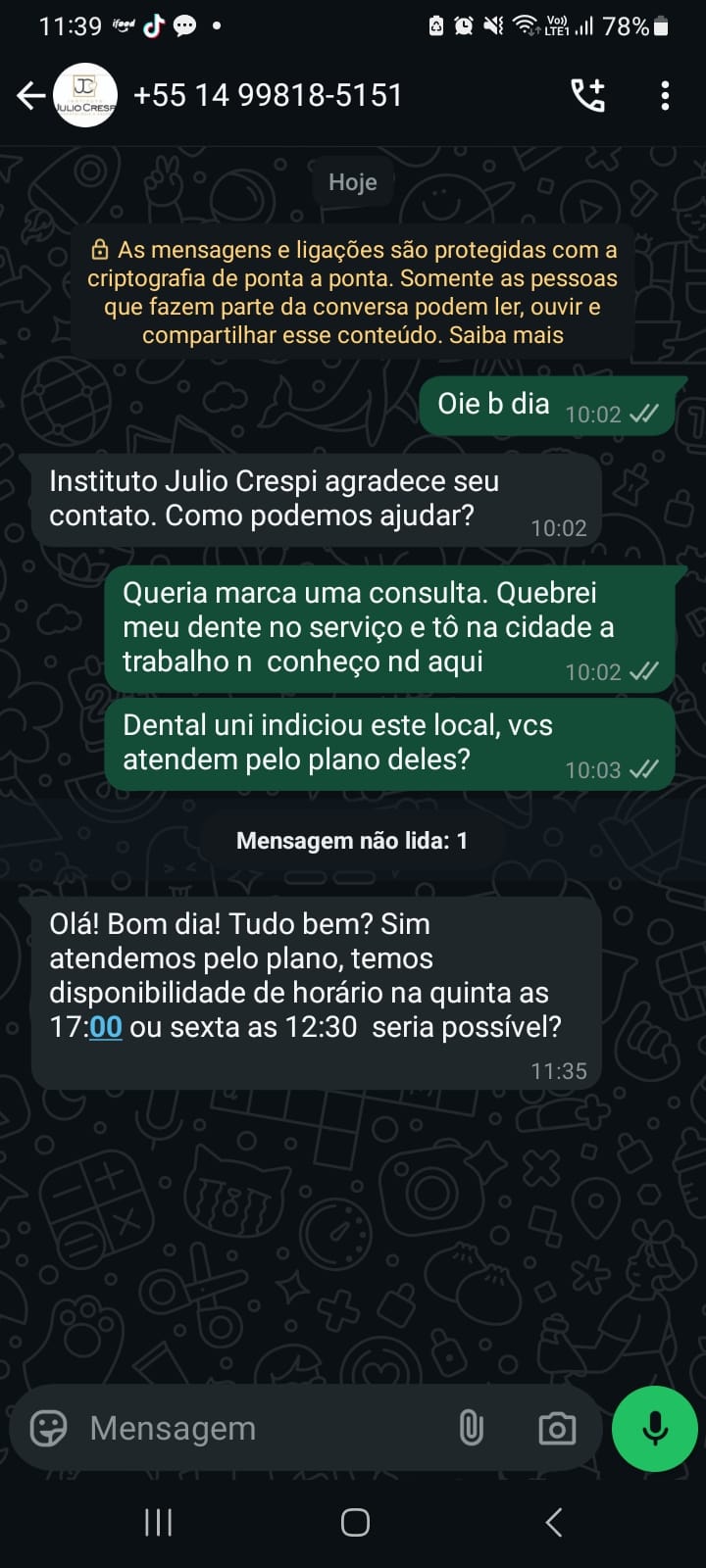Open the system recent apps view
The image size is (706, 1568).
(x=158, y=1522)
